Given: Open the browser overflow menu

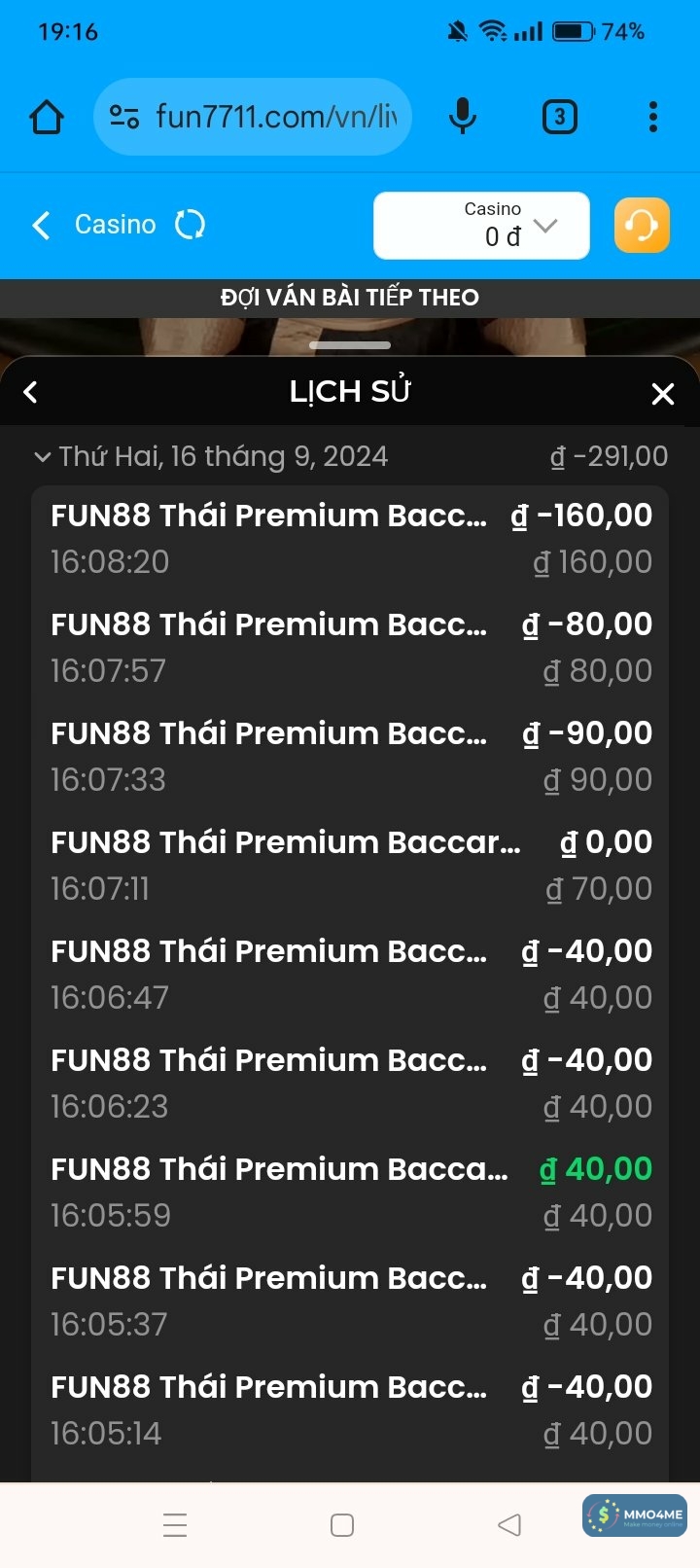Looking at the screenshot, I should [x=653, y=118].
